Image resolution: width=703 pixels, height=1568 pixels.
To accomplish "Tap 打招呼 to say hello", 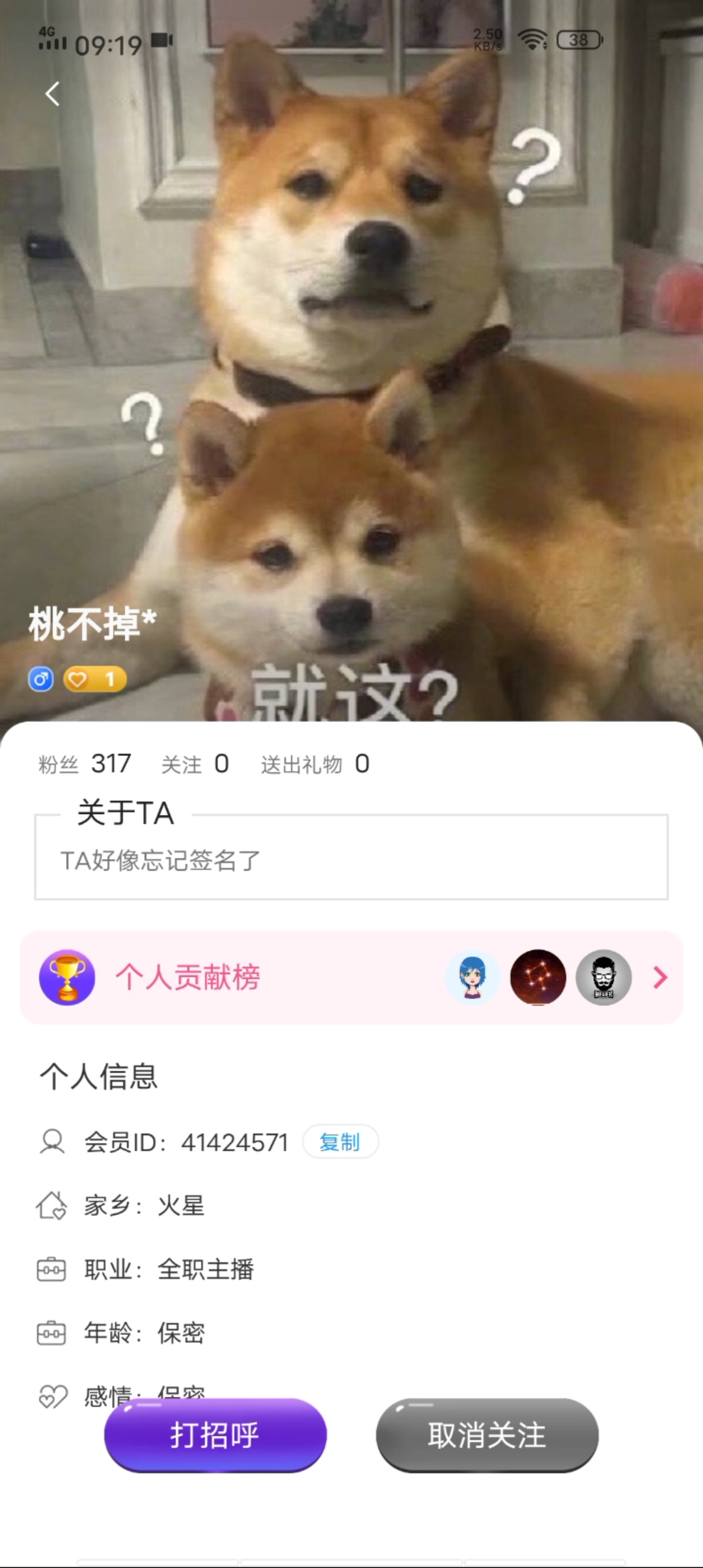I will click(215, 1435).
